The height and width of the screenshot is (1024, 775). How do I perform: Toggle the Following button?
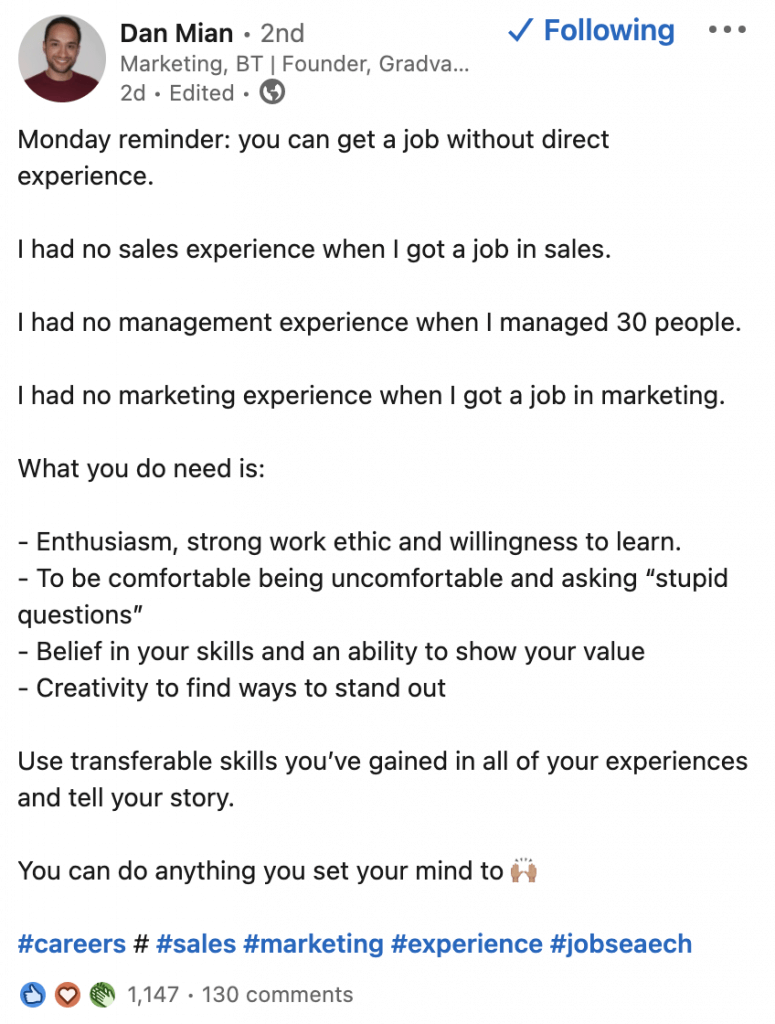click(591, 31)
